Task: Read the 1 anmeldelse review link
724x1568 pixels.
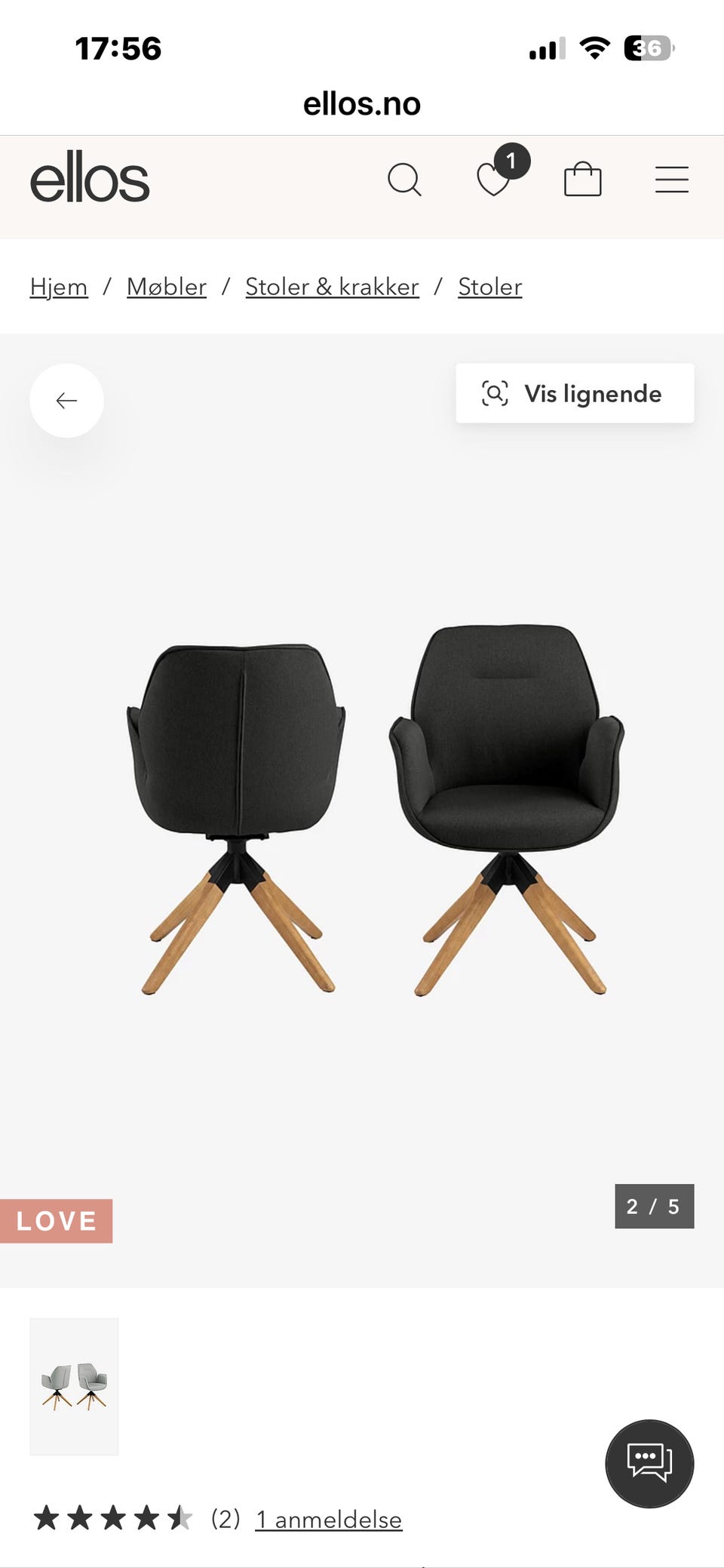Action: (x=329, y=1519)
